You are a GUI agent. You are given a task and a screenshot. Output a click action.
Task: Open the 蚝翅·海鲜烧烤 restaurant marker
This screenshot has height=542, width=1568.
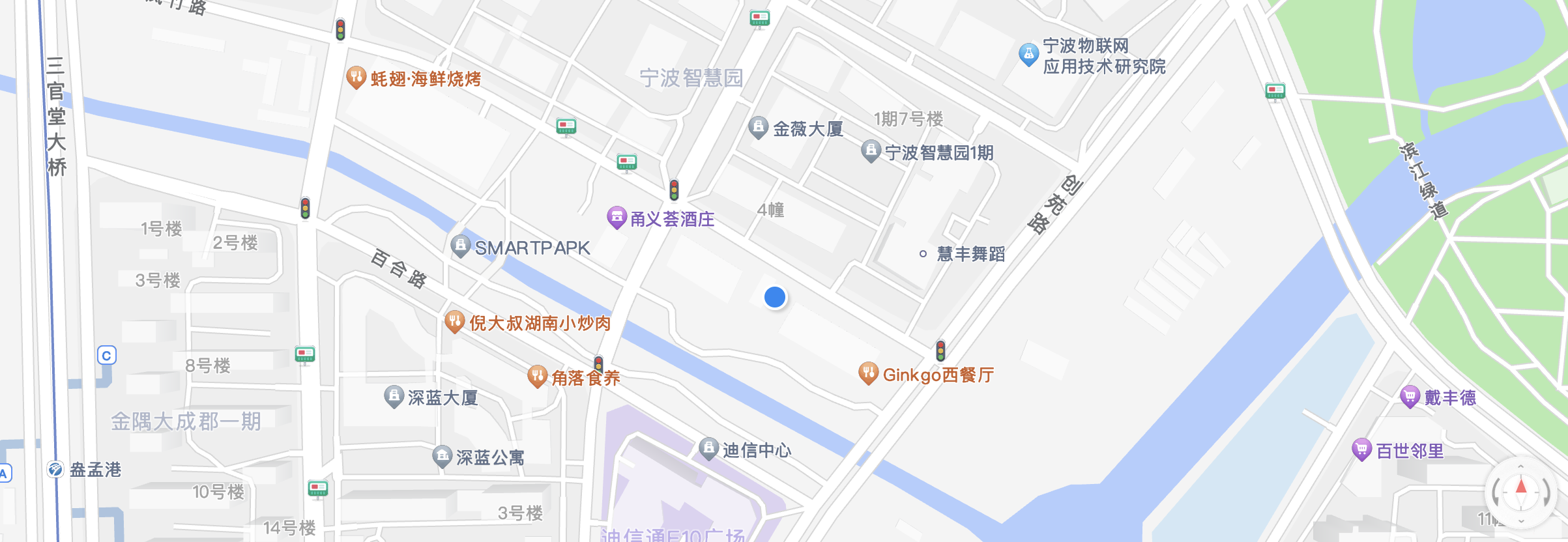click(x=356, y=78)
